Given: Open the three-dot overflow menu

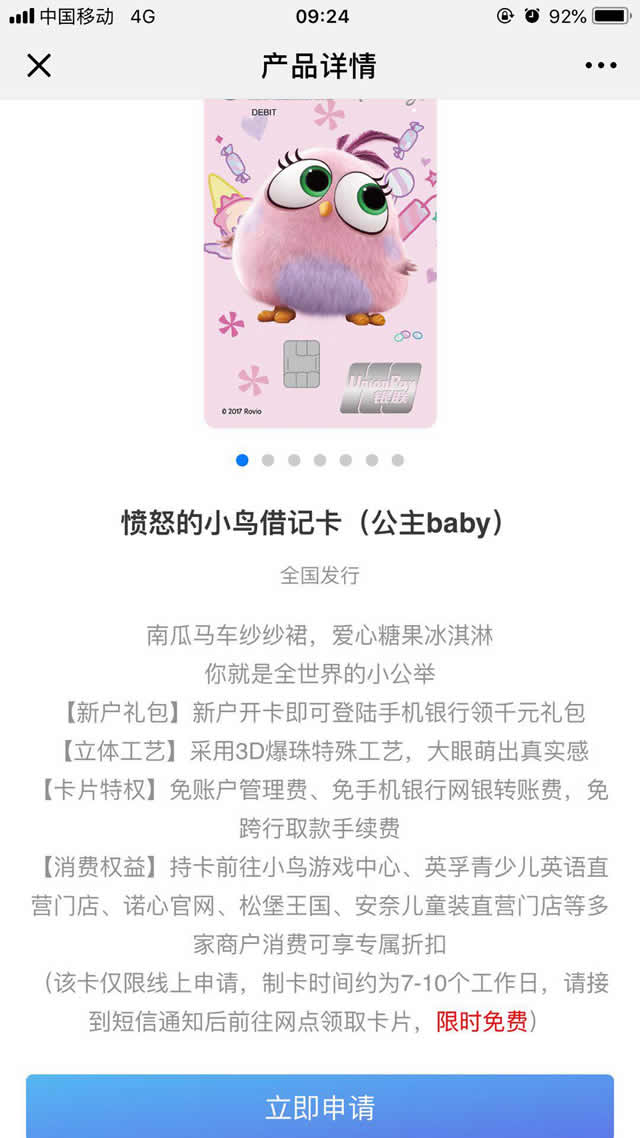Looking at the screenshot, I should click(x=601, y=66).
